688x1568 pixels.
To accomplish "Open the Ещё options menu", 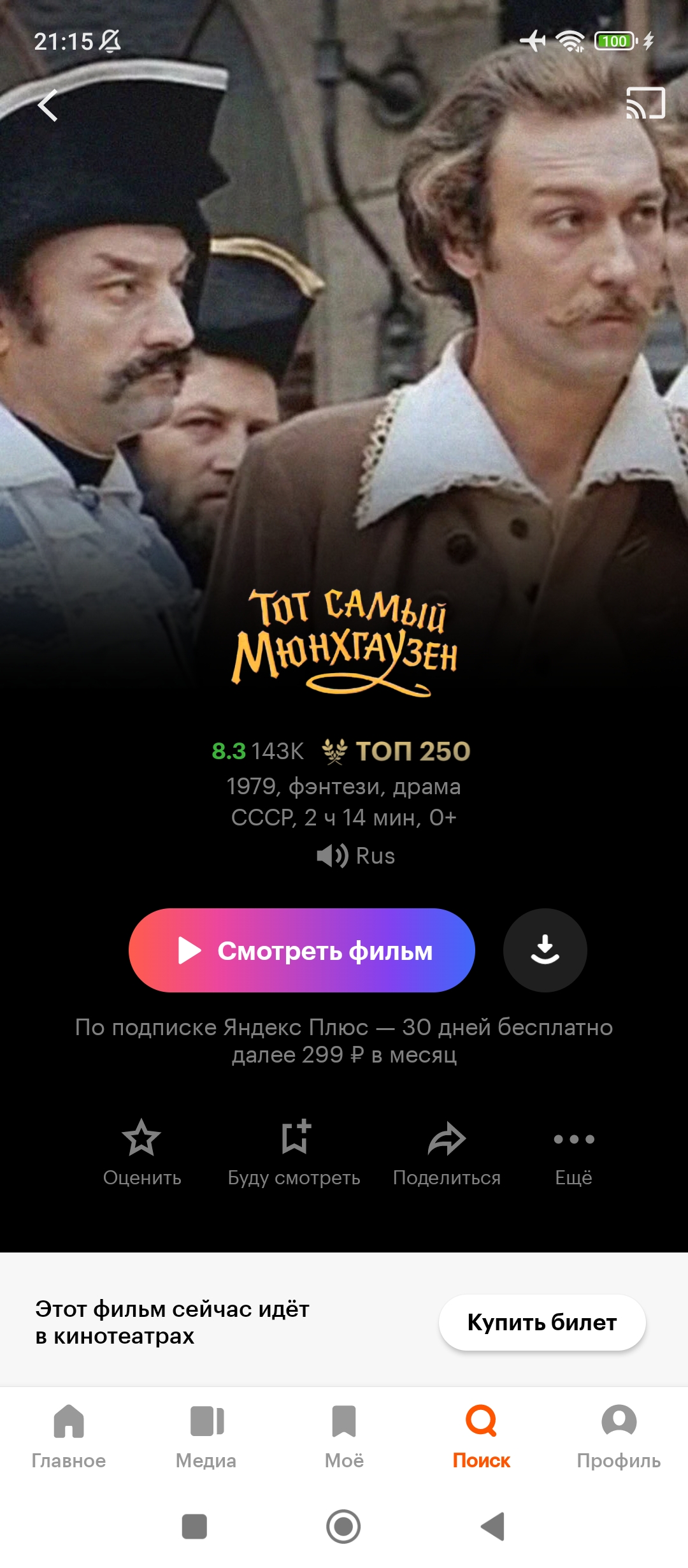I will [574, 1154].
